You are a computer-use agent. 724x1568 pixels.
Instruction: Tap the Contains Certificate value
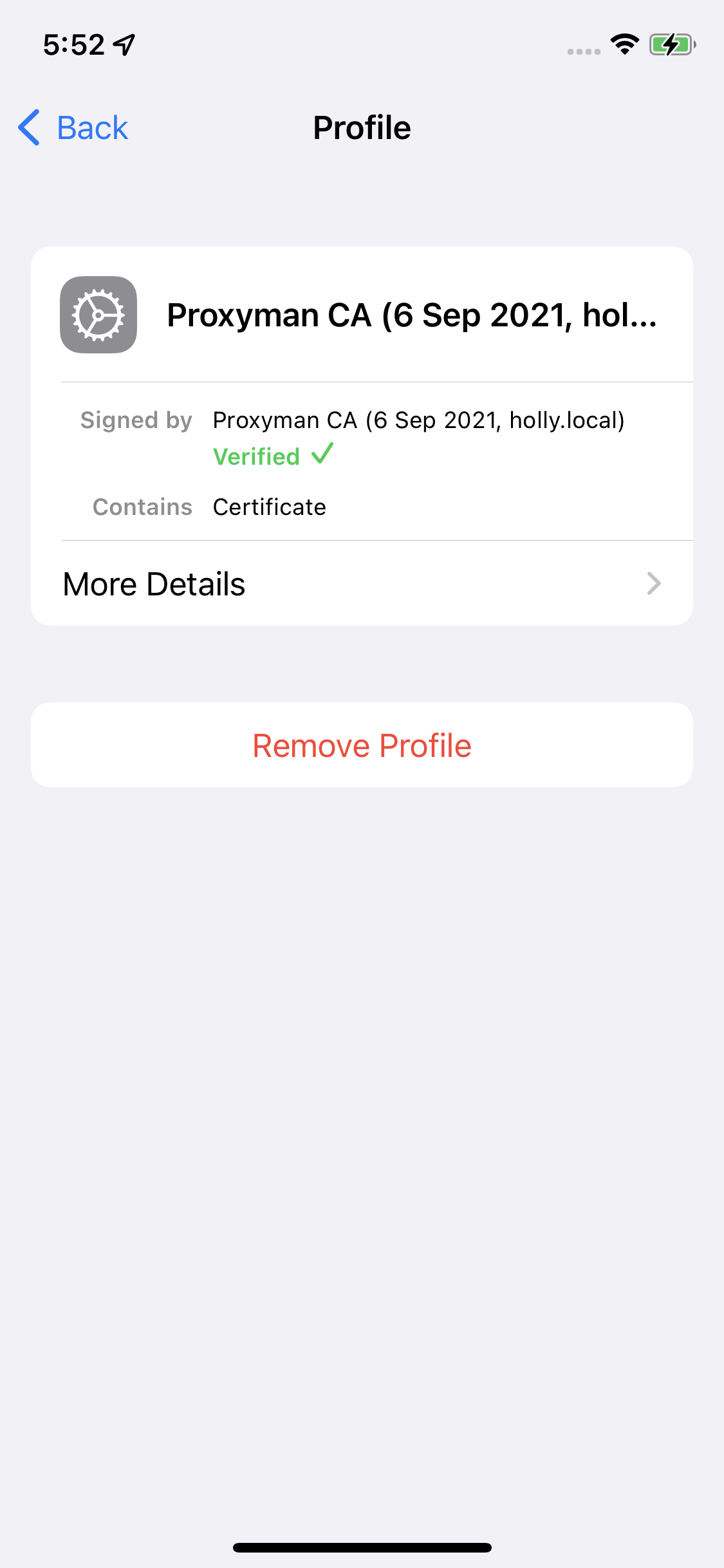click(x=270, y=507)
